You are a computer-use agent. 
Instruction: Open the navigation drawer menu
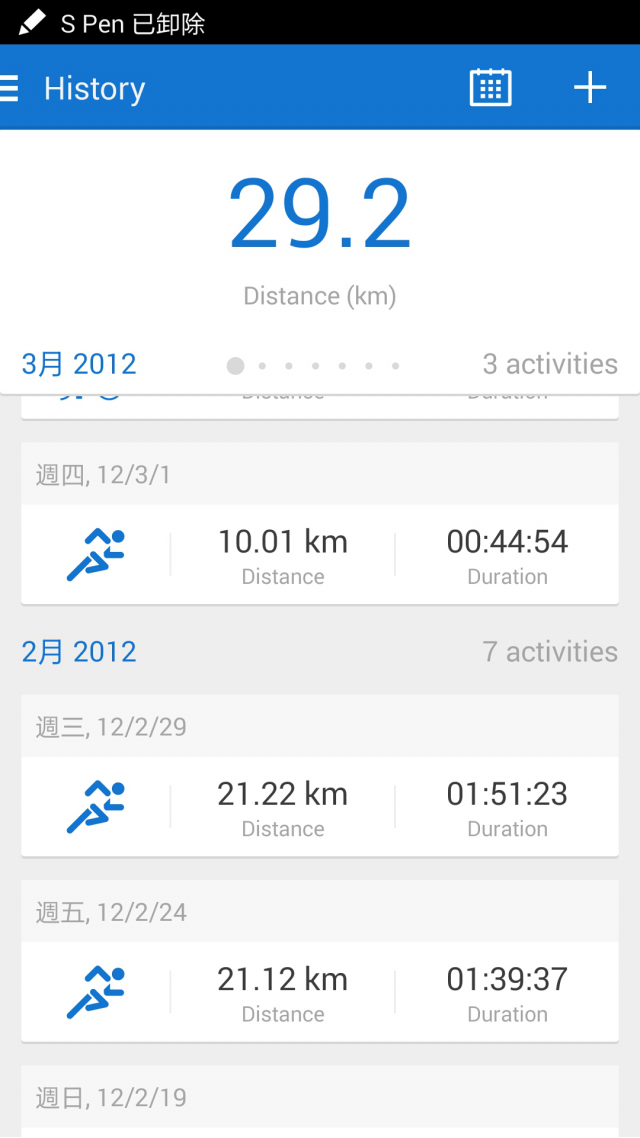(x=9, y=88)
